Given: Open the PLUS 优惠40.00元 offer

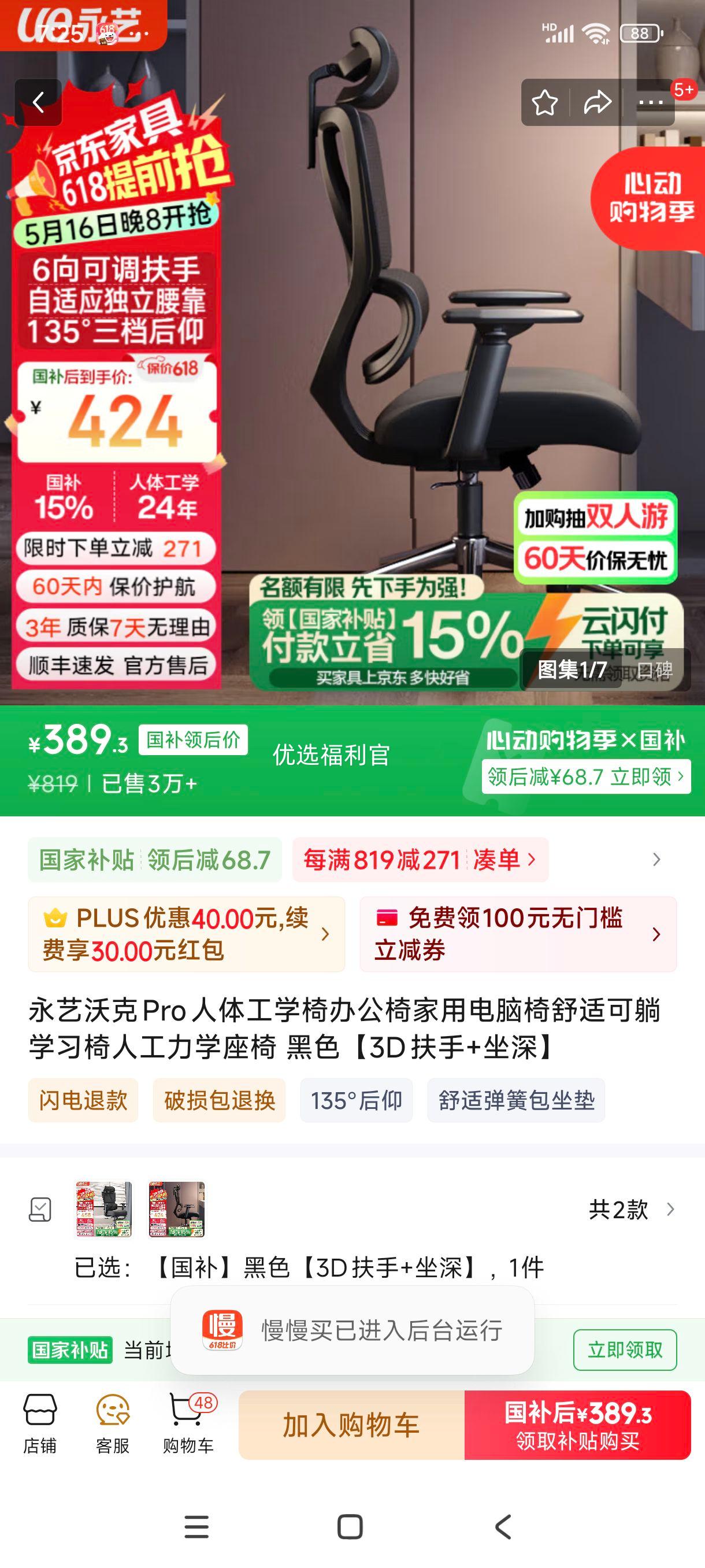Looking at the screenshot, I should (x=186, y=934).
